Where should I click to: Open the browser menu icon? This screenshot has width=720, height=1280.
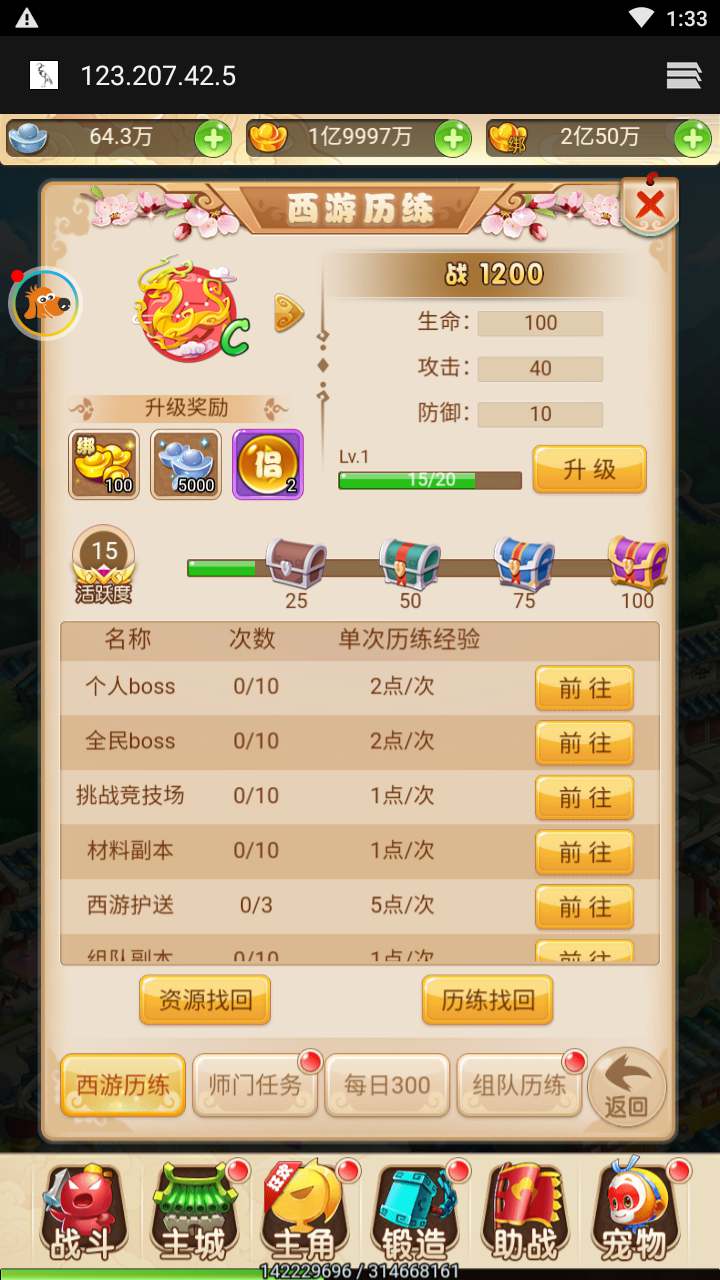pos(684,76)
